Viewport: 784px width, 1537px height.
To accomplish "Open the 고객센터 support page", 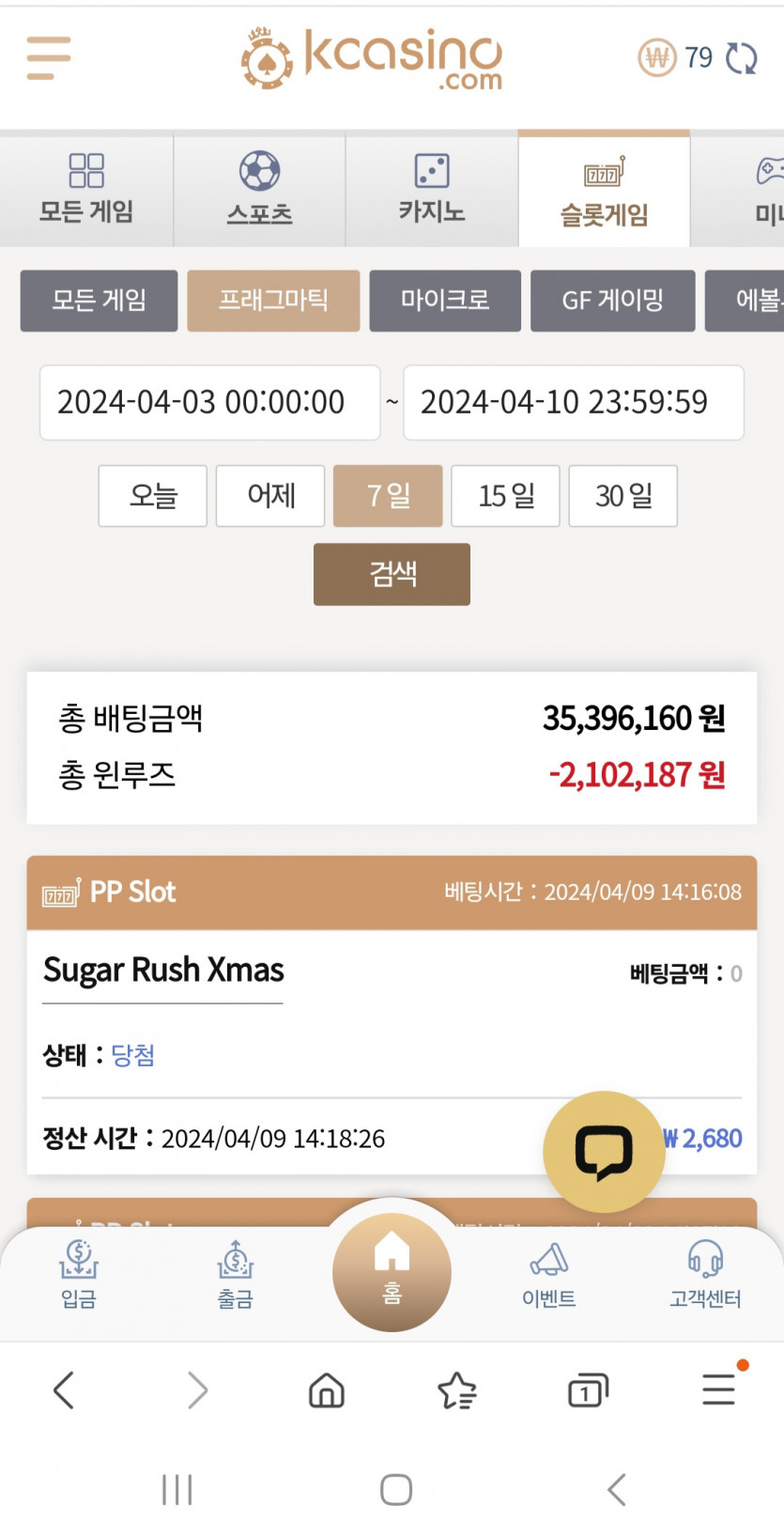I will 705,1274.
